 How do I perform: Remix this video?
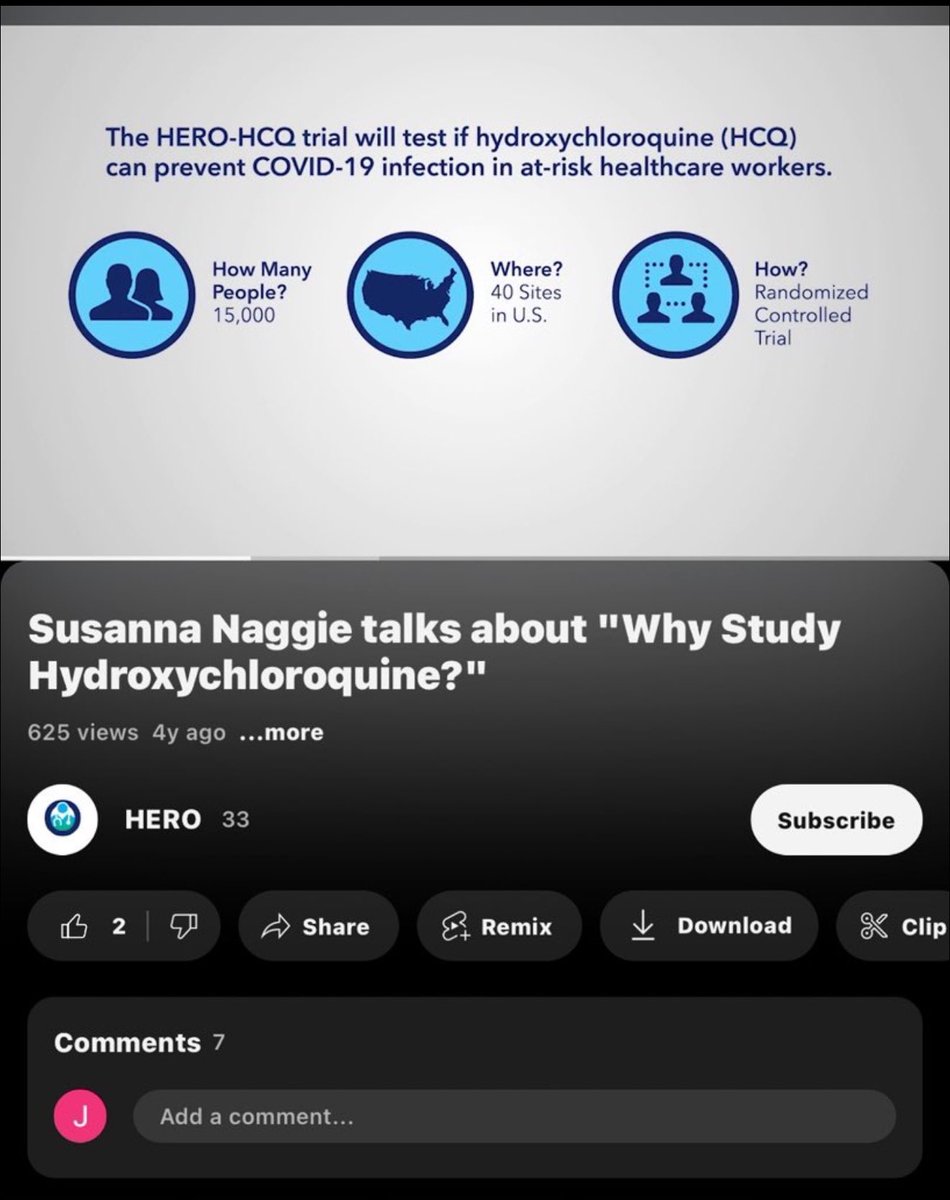click(499, 927)
